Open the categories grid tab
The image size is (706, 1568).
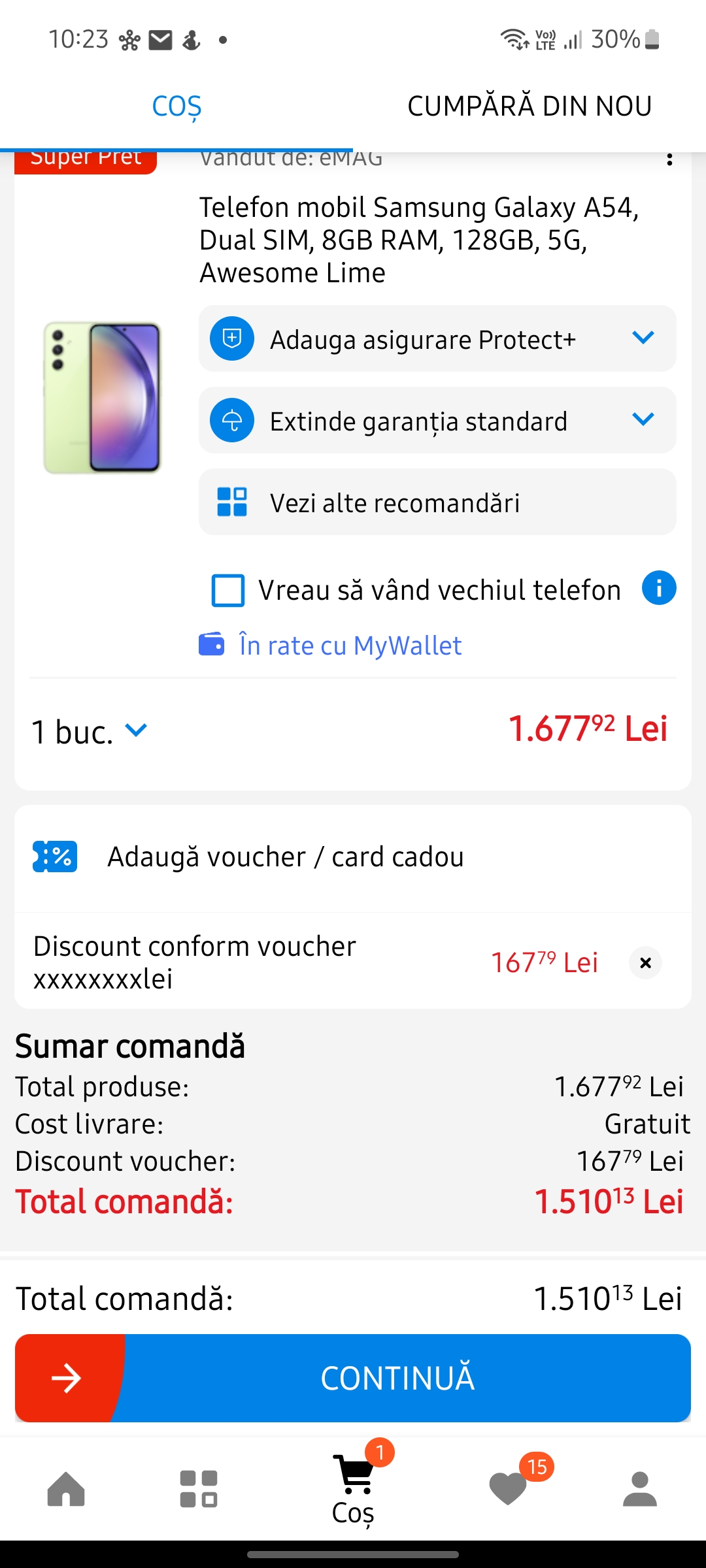pos(199,1490)
